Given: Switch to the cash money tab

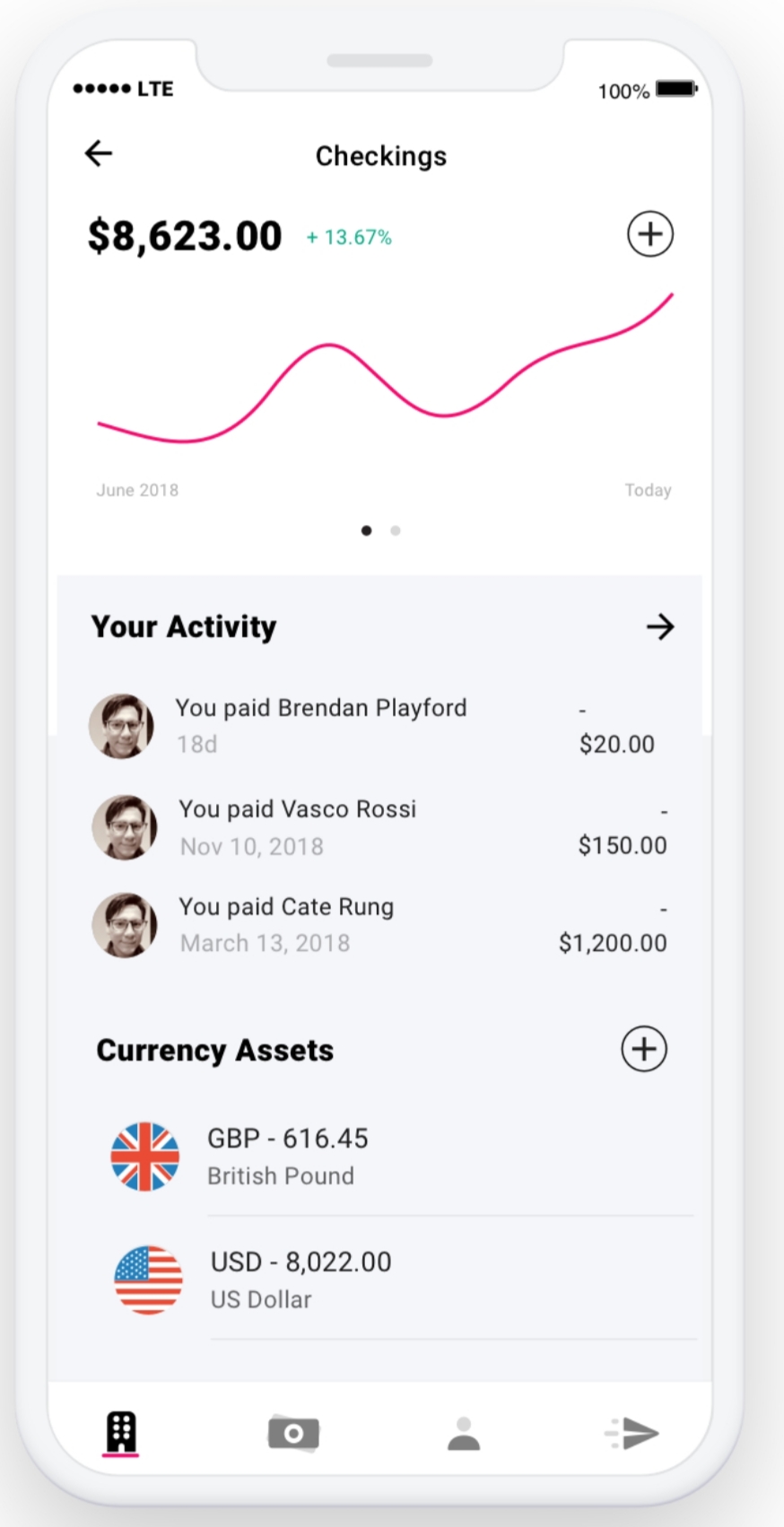Looking at the screenshot, I should pos(293,1433).
